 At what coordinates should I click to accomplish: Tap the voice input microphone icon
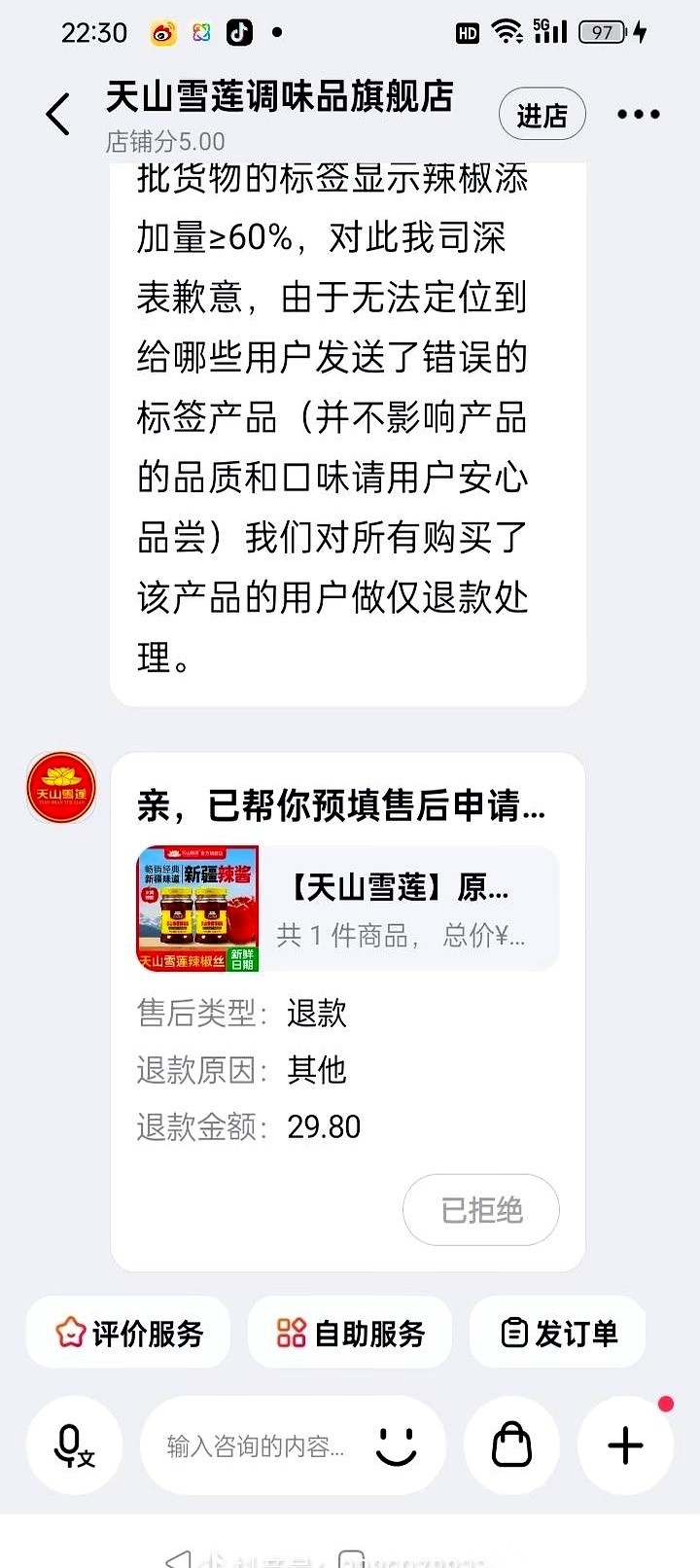pos(73,1445)
